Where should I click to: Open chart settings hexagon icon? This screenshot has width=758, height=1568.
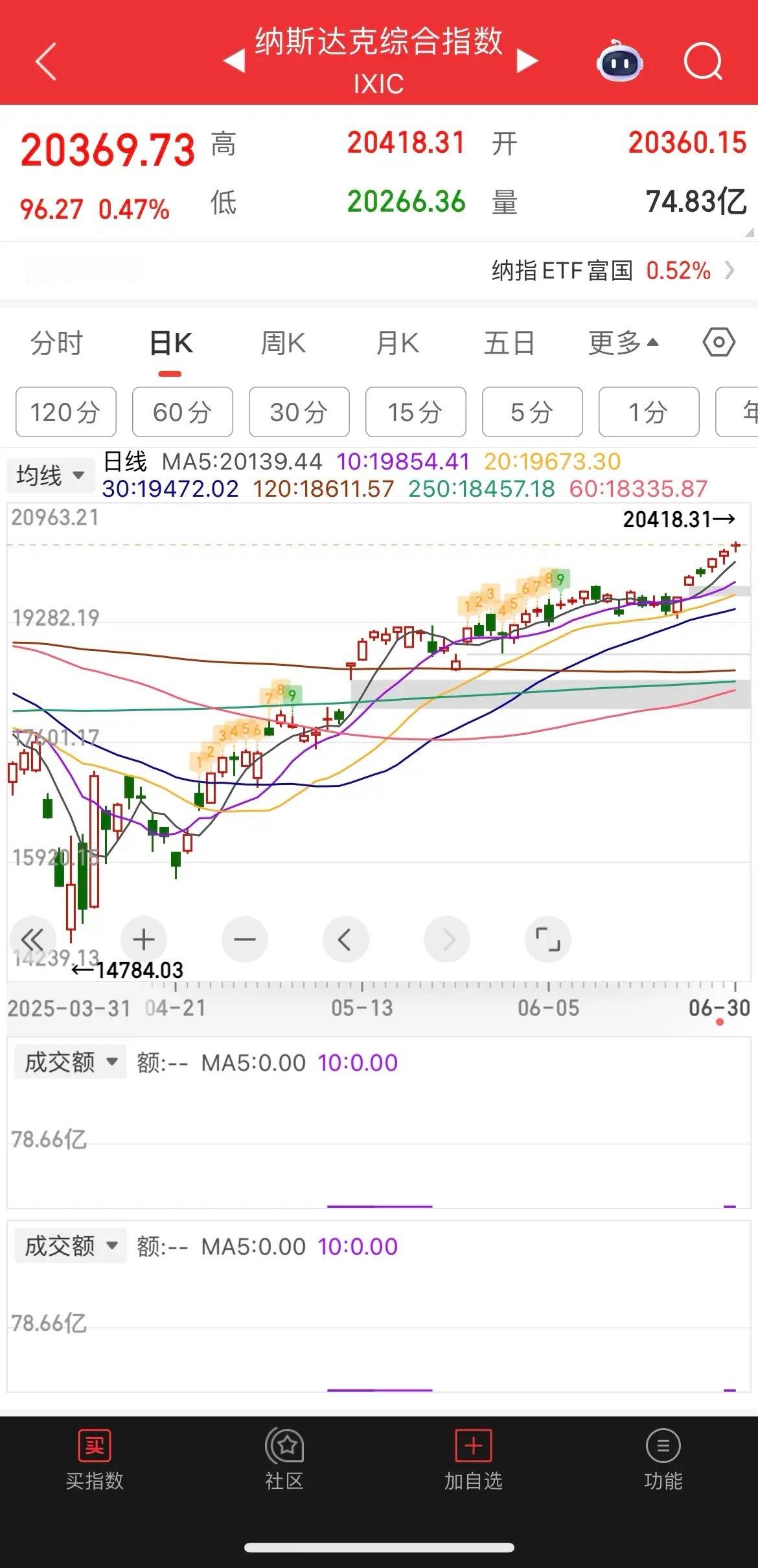coord(718,342)
